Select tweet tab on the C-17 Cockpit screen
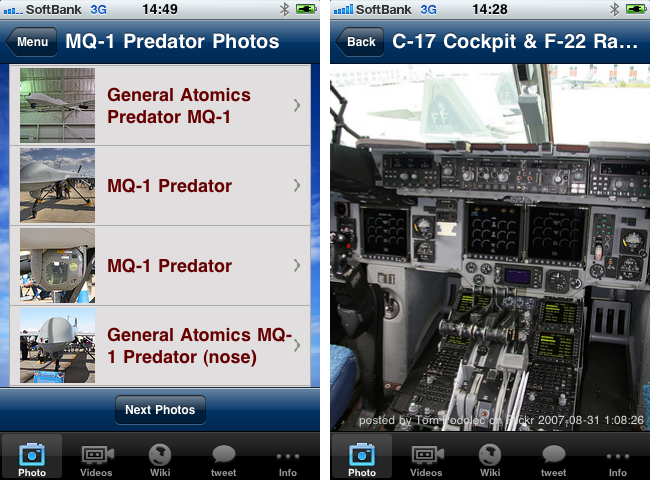Screen dimensions: 650x480 tap(554, 458)
